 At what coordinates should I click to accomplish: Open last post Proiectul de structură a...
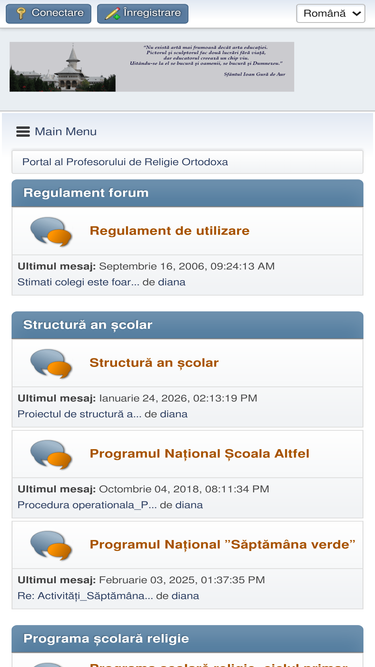[80, 414]
